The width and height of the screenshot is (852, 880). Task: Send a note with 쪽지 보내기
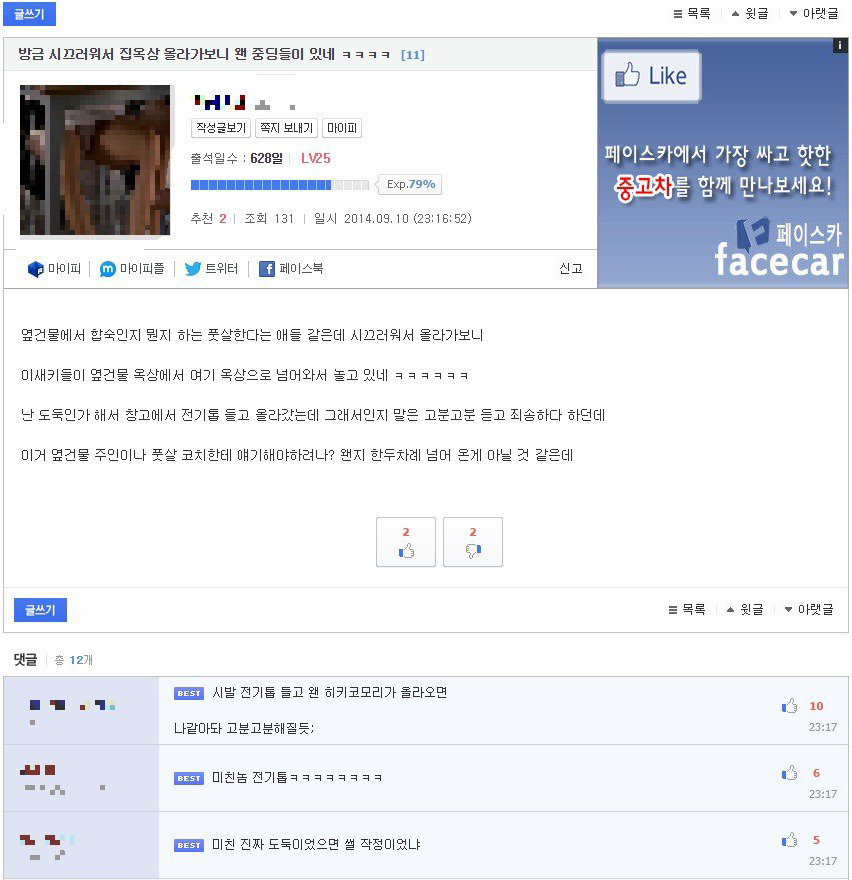286,128
